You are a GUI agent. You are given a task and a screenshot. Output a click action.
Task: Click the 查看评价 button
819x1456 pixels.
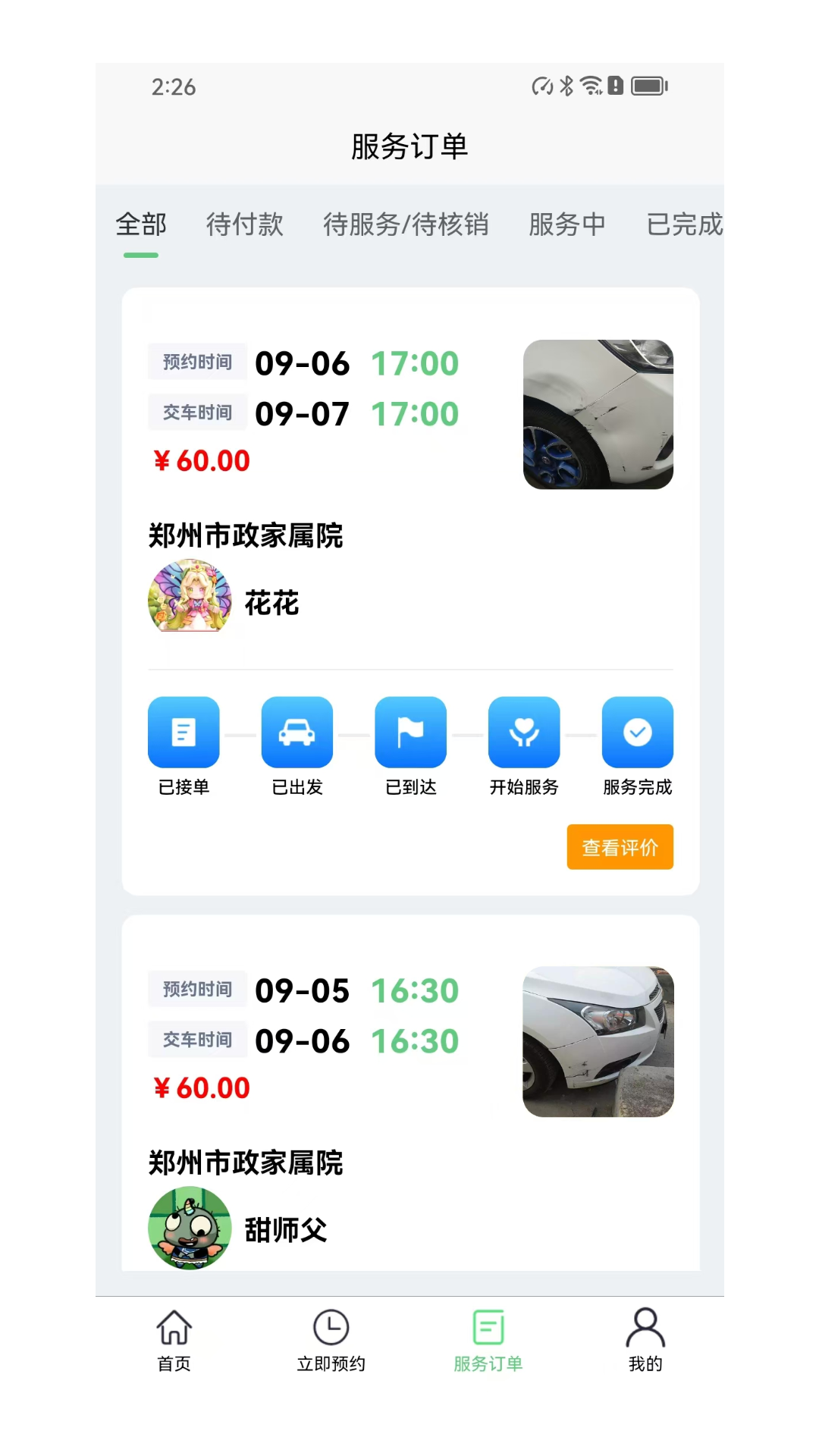click(620, 847)
